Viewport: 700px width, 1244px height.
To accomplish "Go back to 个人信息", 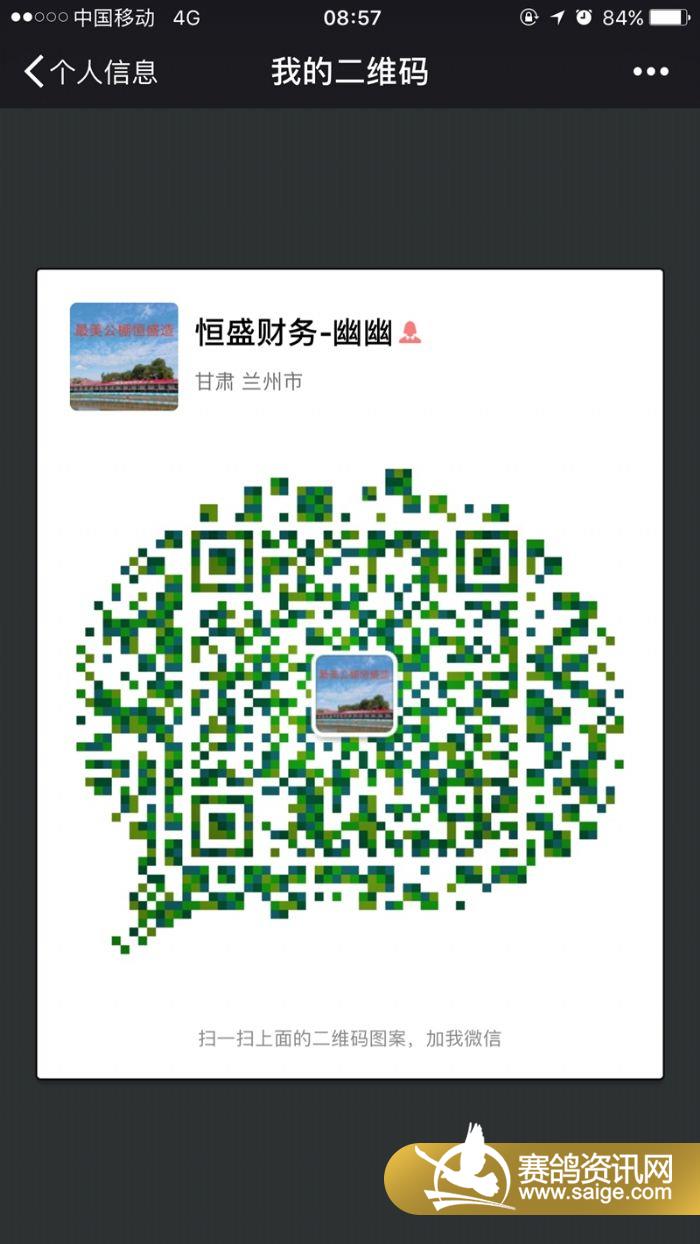I will point(90,72).
